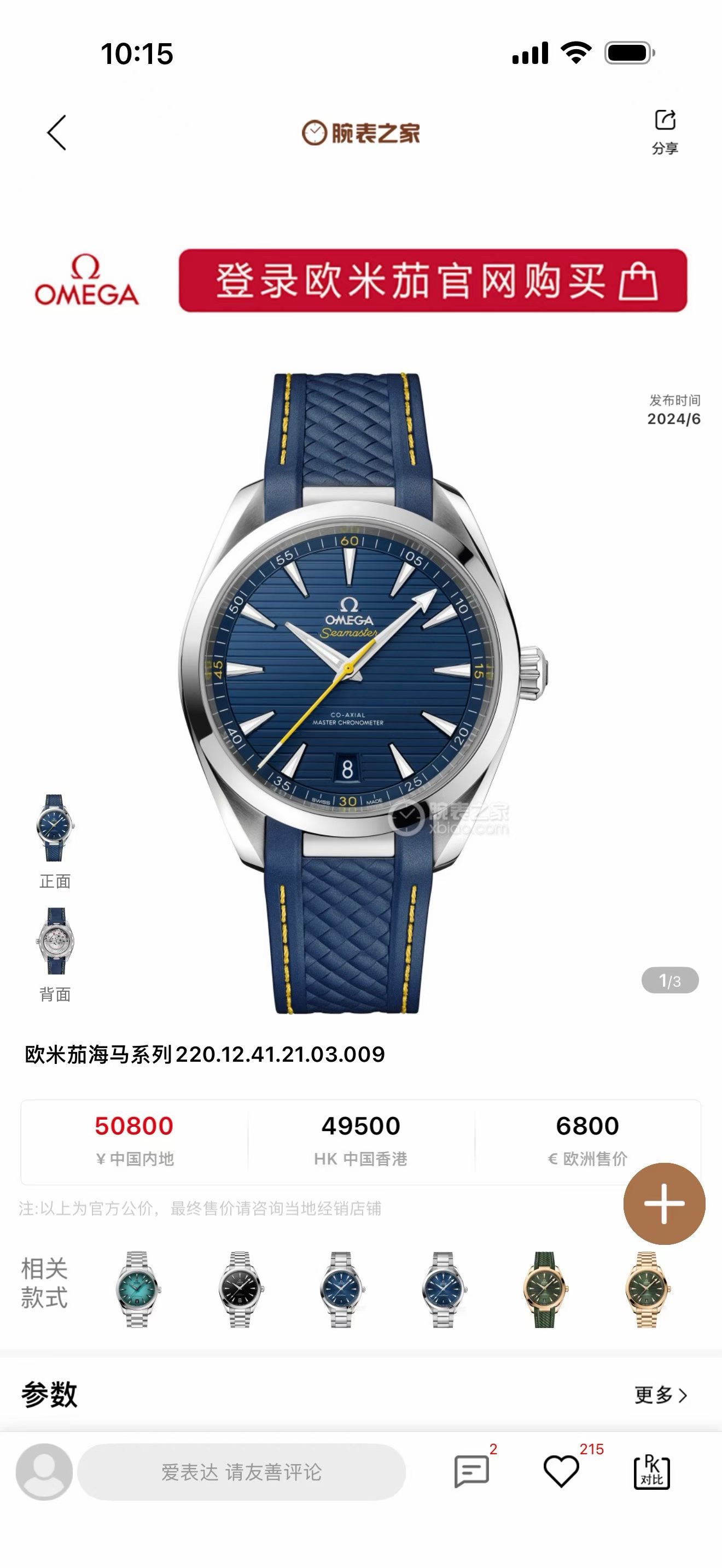This screenshot has width=722, height=1568.
Task: Like this watch with the heart icon
Action: 561,1472
